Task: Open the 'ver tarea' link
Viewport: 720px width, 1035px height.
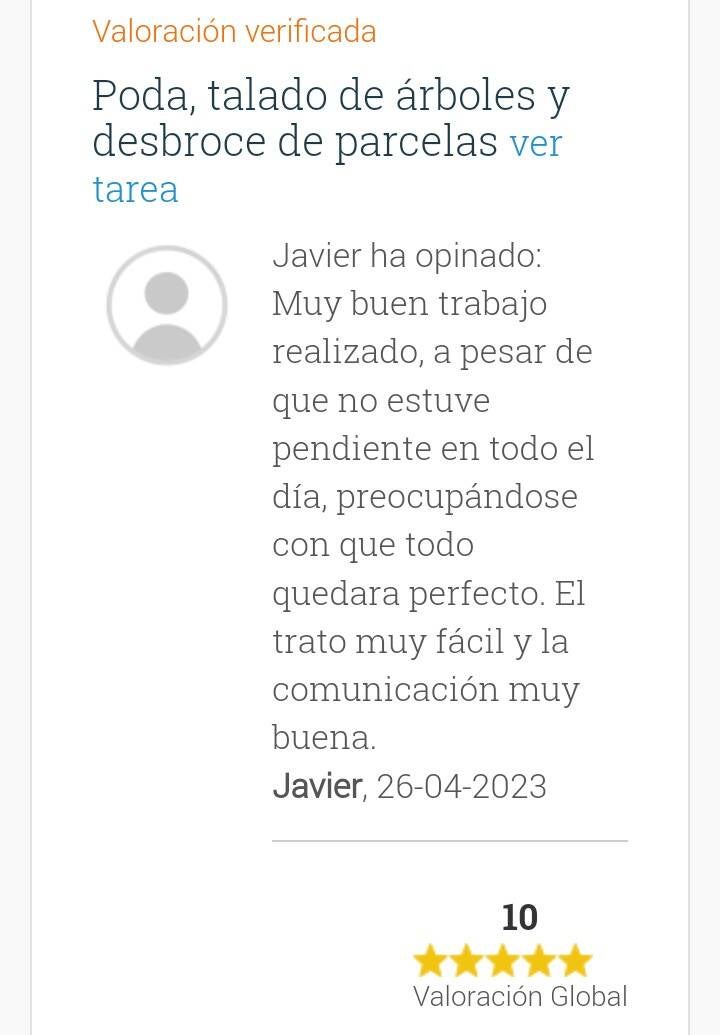Action: (x=535, y=145)
